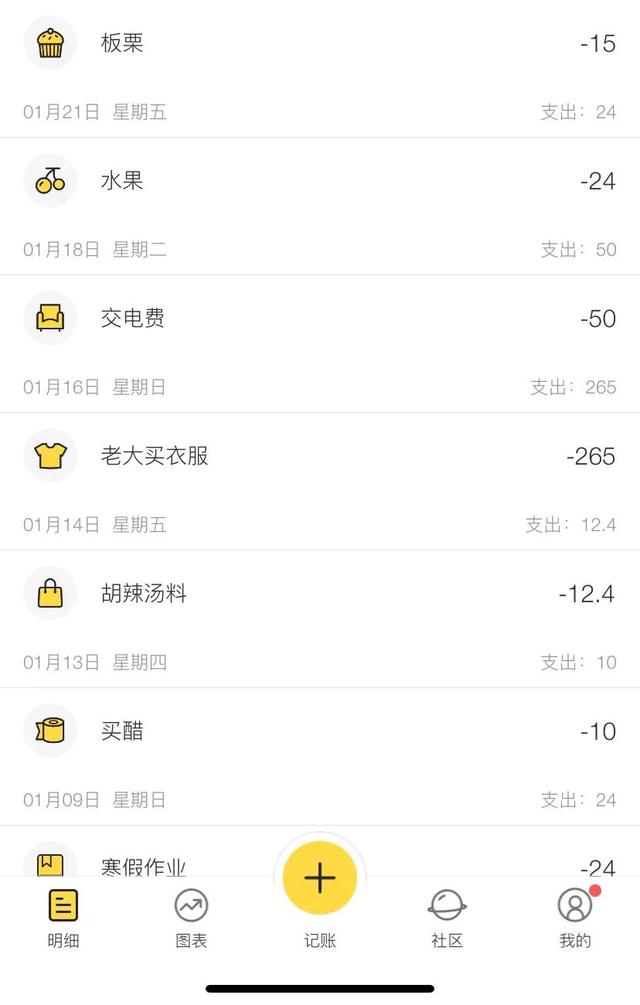
Task: Switch to the 社区 tab
Action: pyautogui.click(x=446, y=918)
